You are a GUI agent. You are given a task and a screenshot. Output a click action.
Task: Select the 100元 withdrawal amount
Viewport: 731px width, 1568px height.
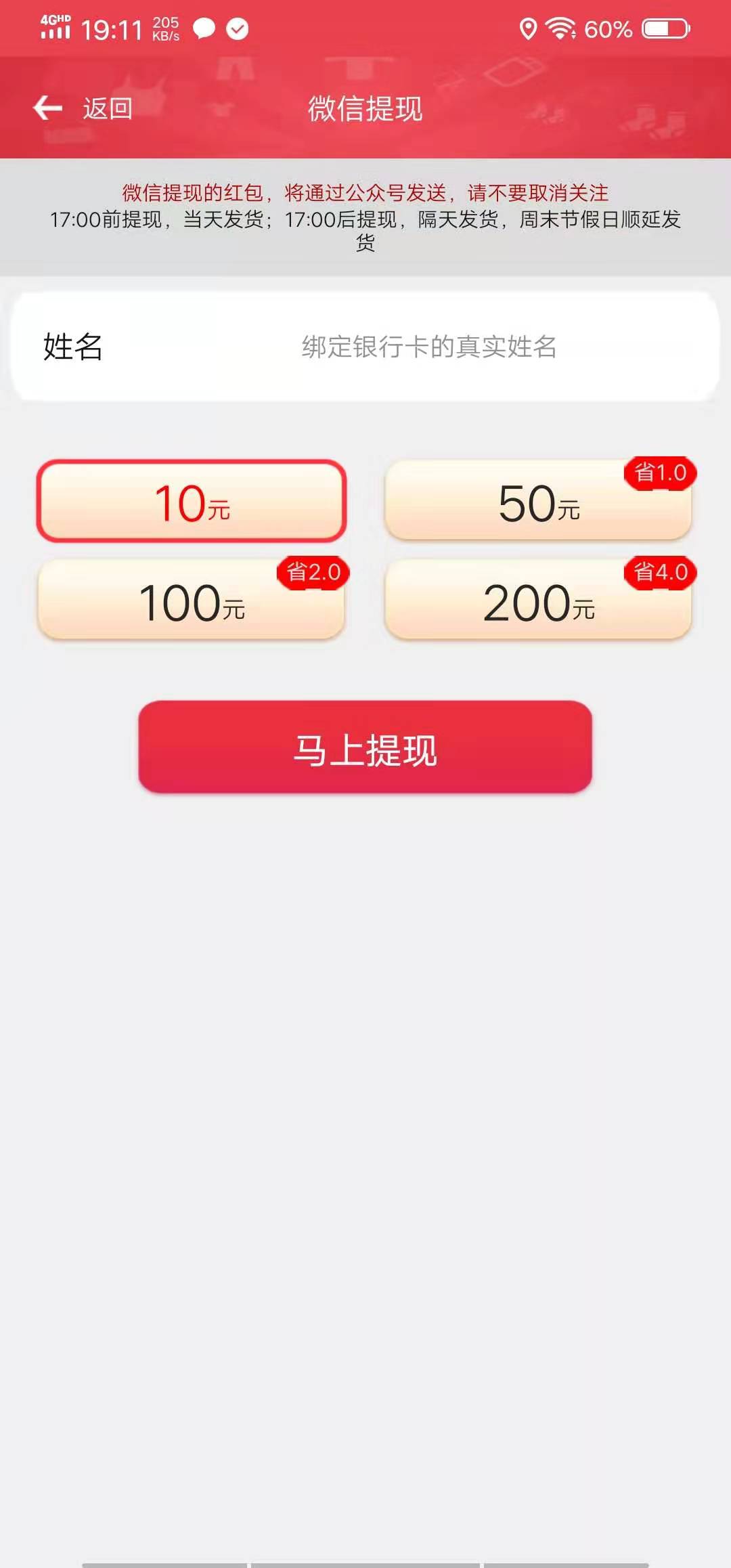(x=192, y=600)
